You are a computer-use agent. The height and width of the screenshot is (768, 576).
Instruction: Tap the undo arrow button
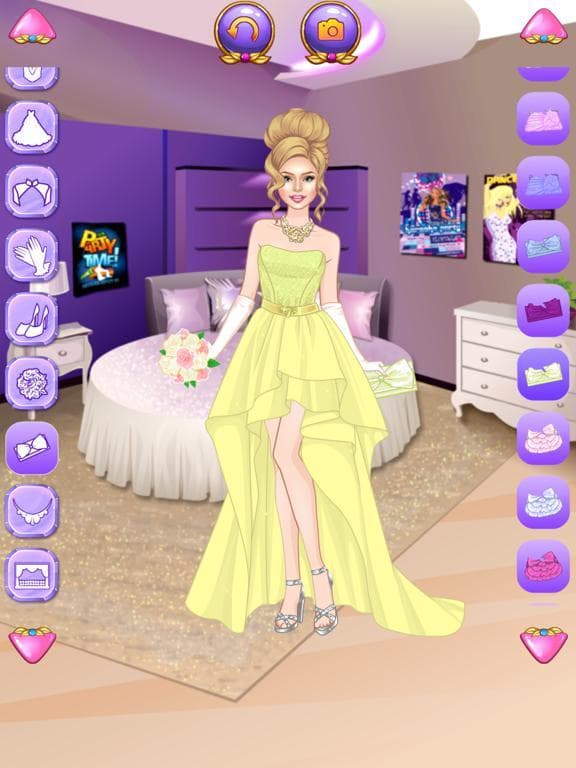tap(244, 32)
